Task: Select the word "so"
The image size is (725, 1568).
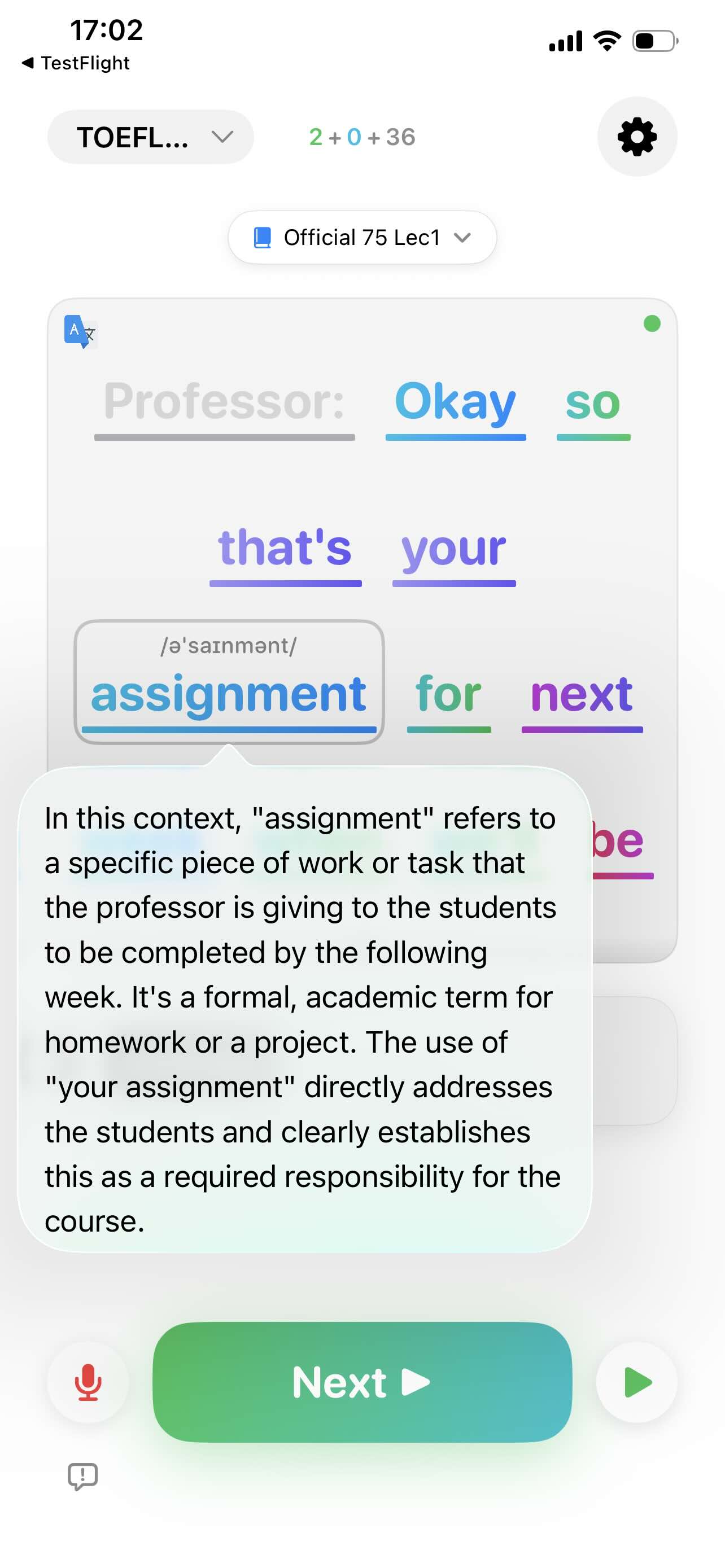Action: [592, 402]
